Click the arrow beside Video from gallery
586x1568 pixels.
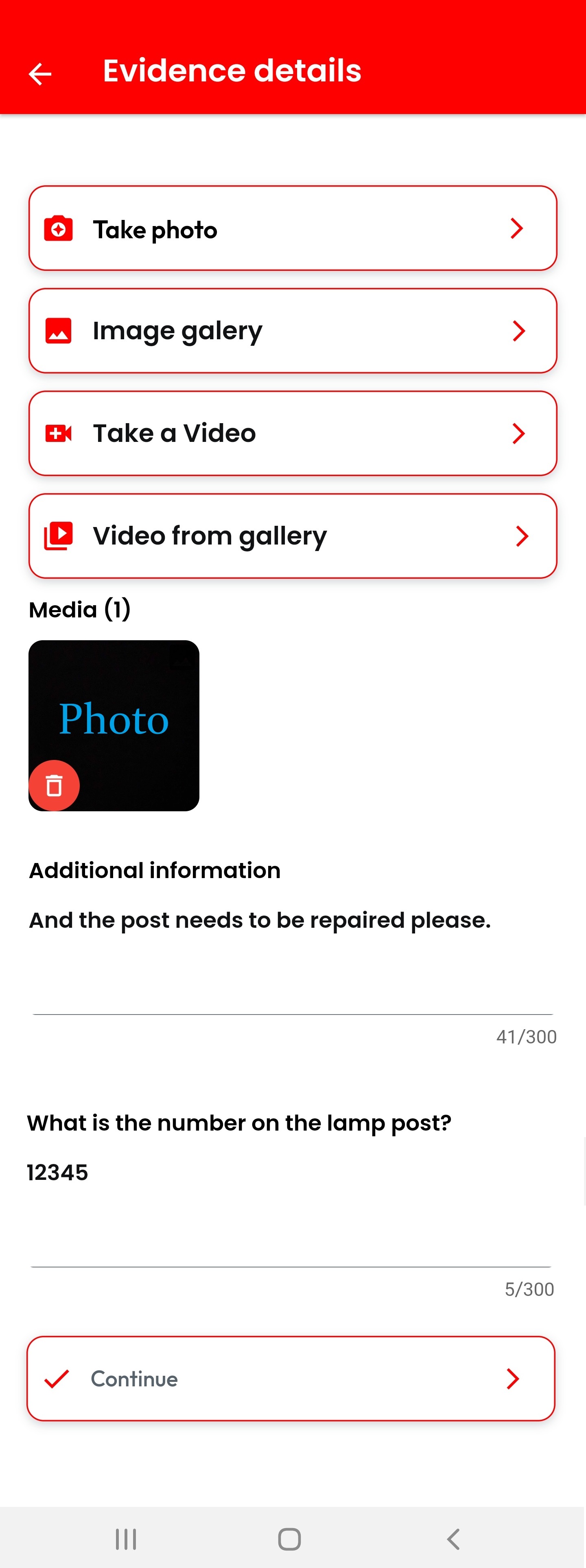click(521, 536)
